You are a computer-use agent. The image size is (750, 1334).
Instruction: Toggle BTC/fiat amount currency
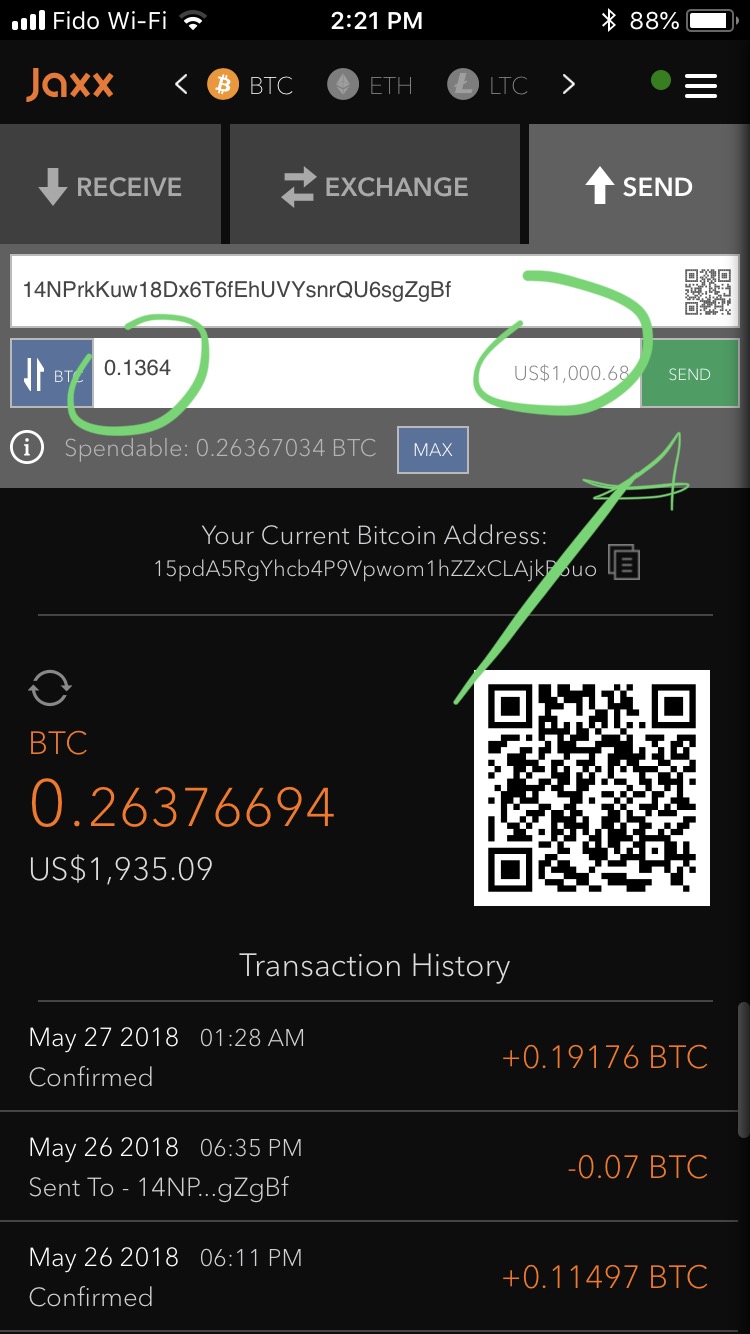point(52,374)
